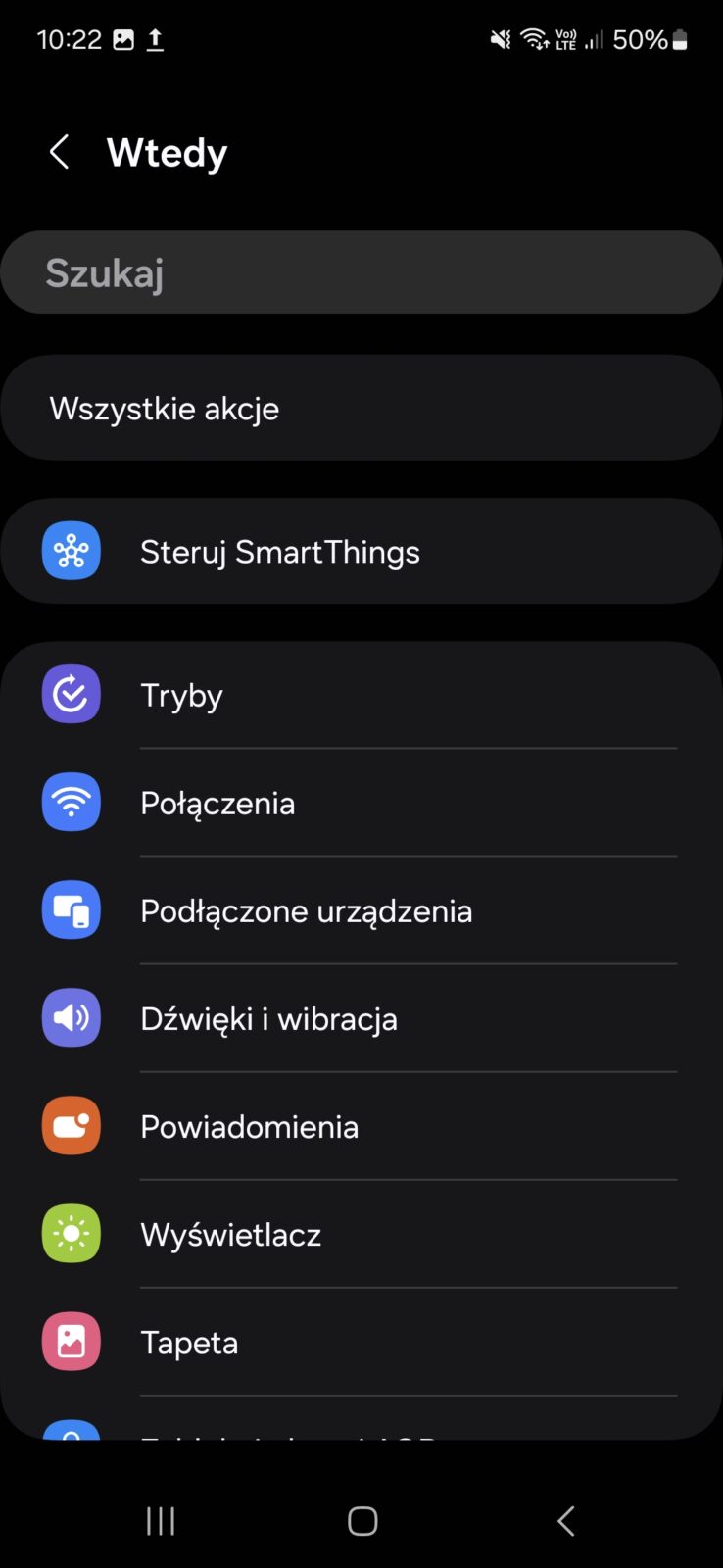Select Steruj SmartThings
The width and height of the screenshot is (723, 1568).
361,552
